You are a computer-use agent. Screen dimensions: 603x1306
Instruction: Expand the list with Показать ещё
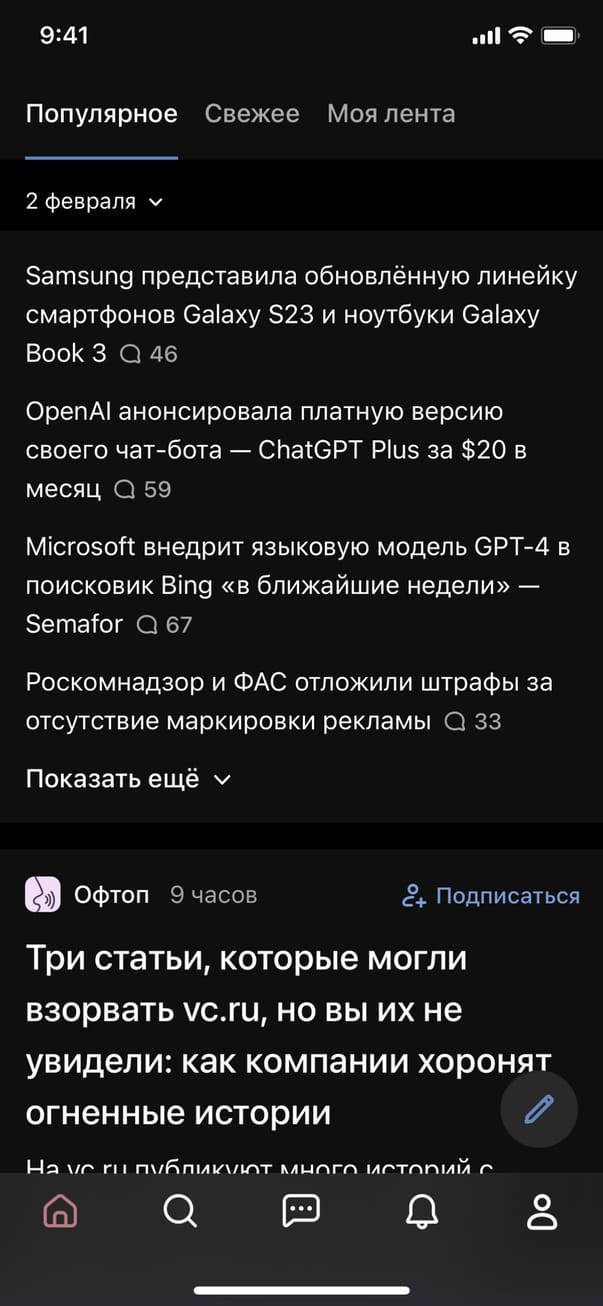pos(128,779)
